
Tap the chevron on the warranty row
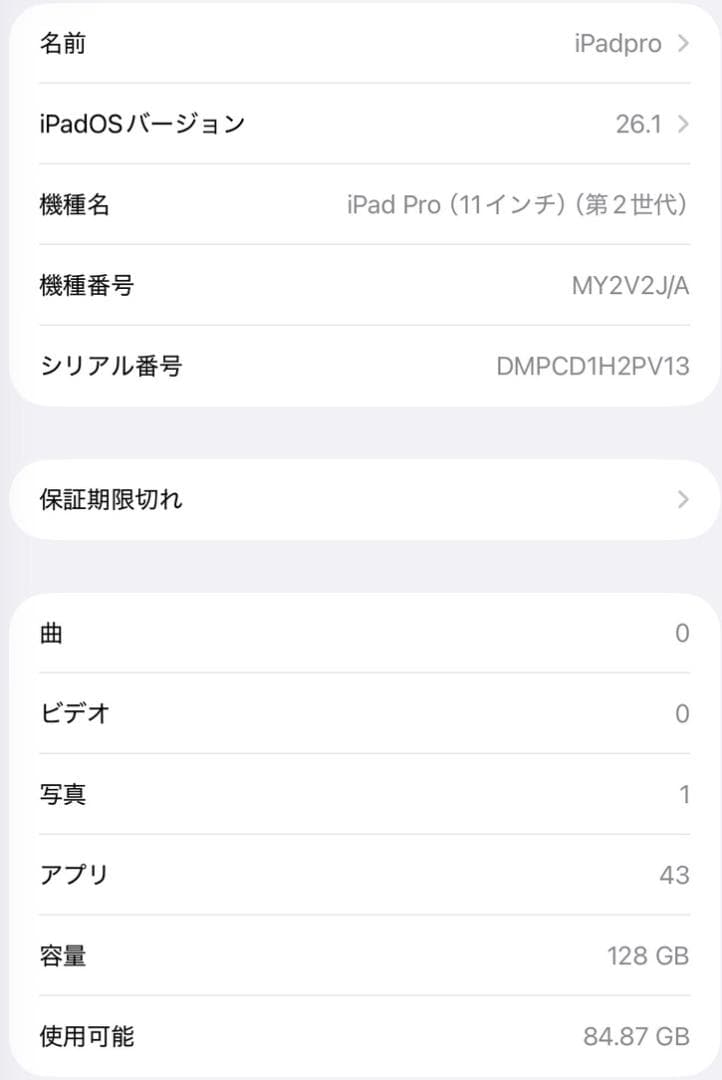coord(683,499)
